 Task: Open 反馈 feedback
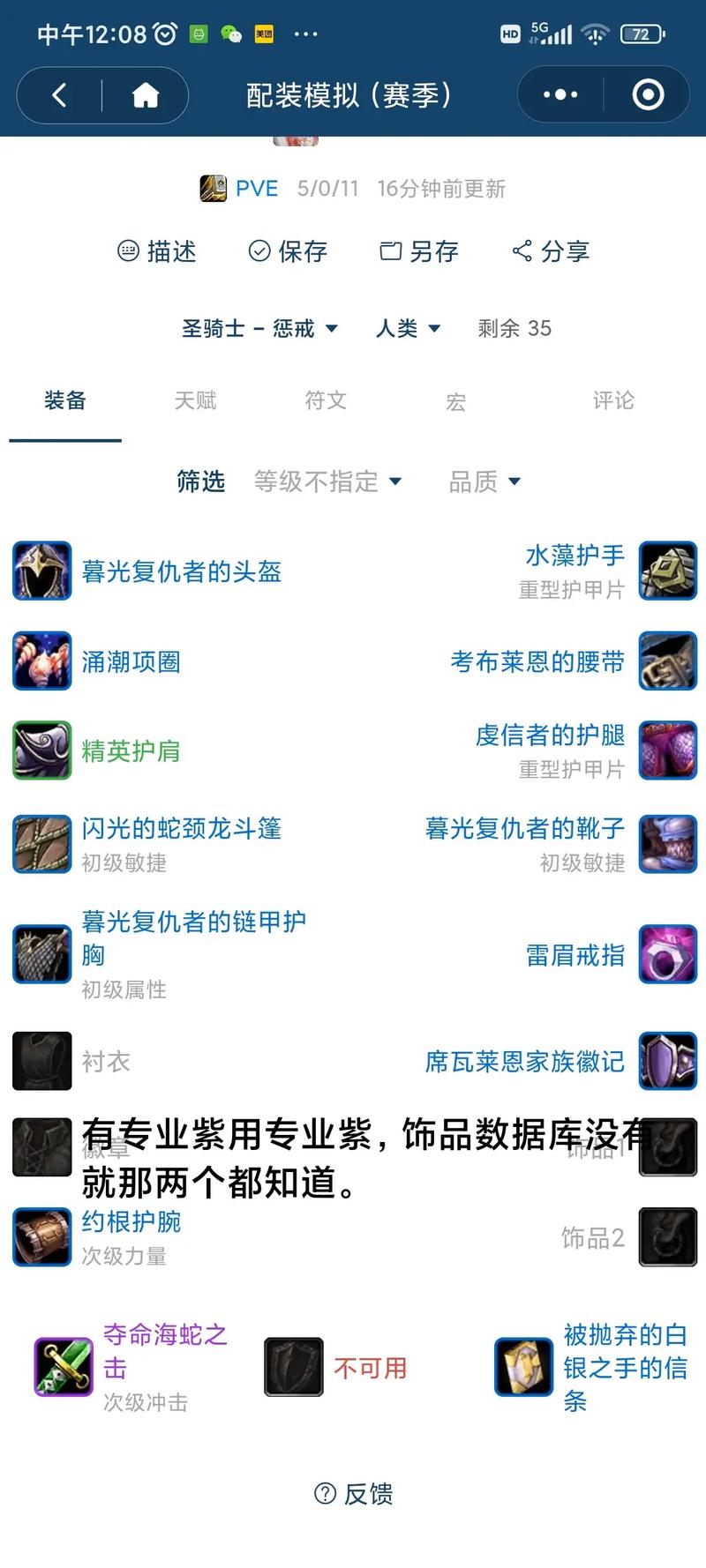coord(354,1494)
